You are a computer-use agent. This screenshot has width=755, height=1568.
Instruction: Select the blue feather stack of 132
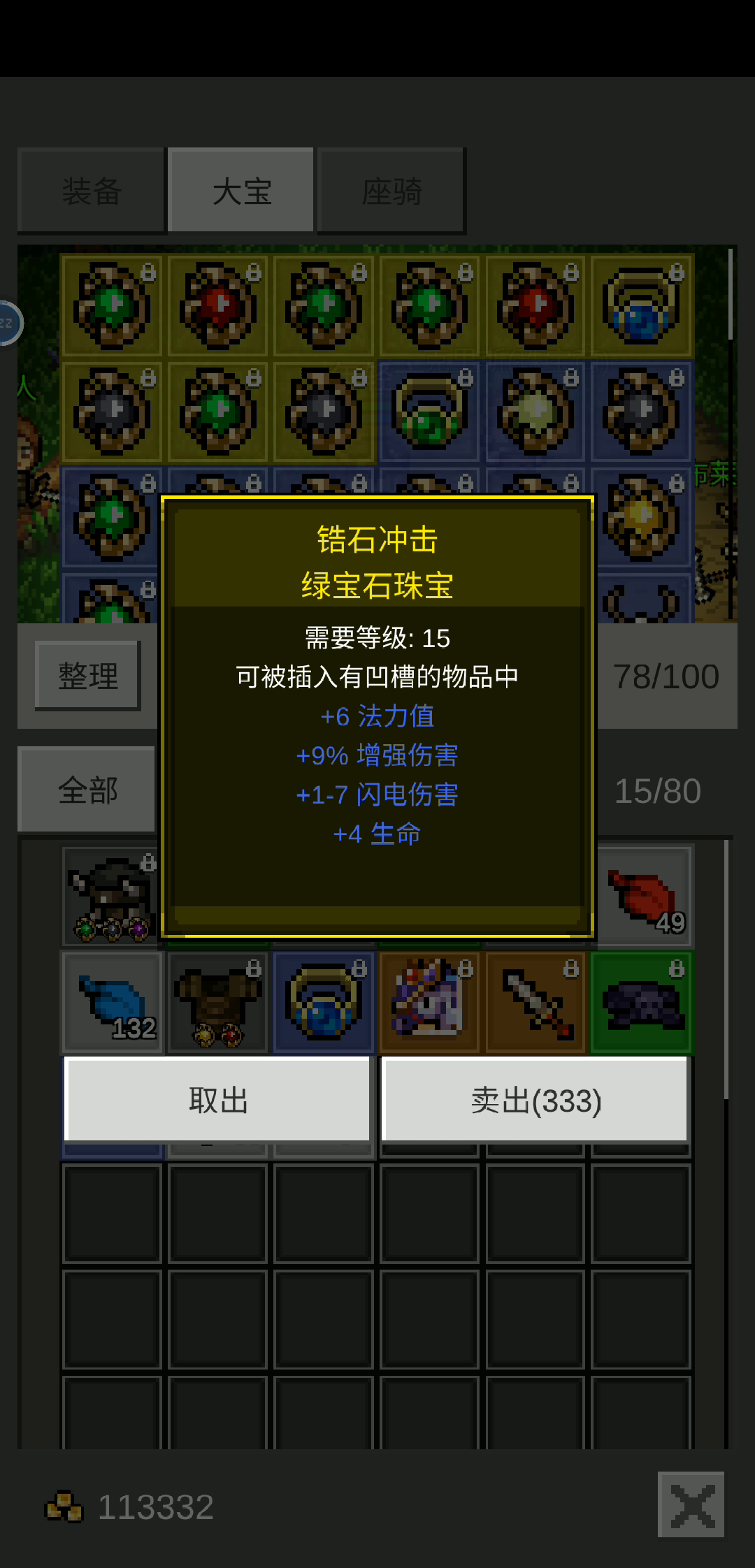point(113,1003)
